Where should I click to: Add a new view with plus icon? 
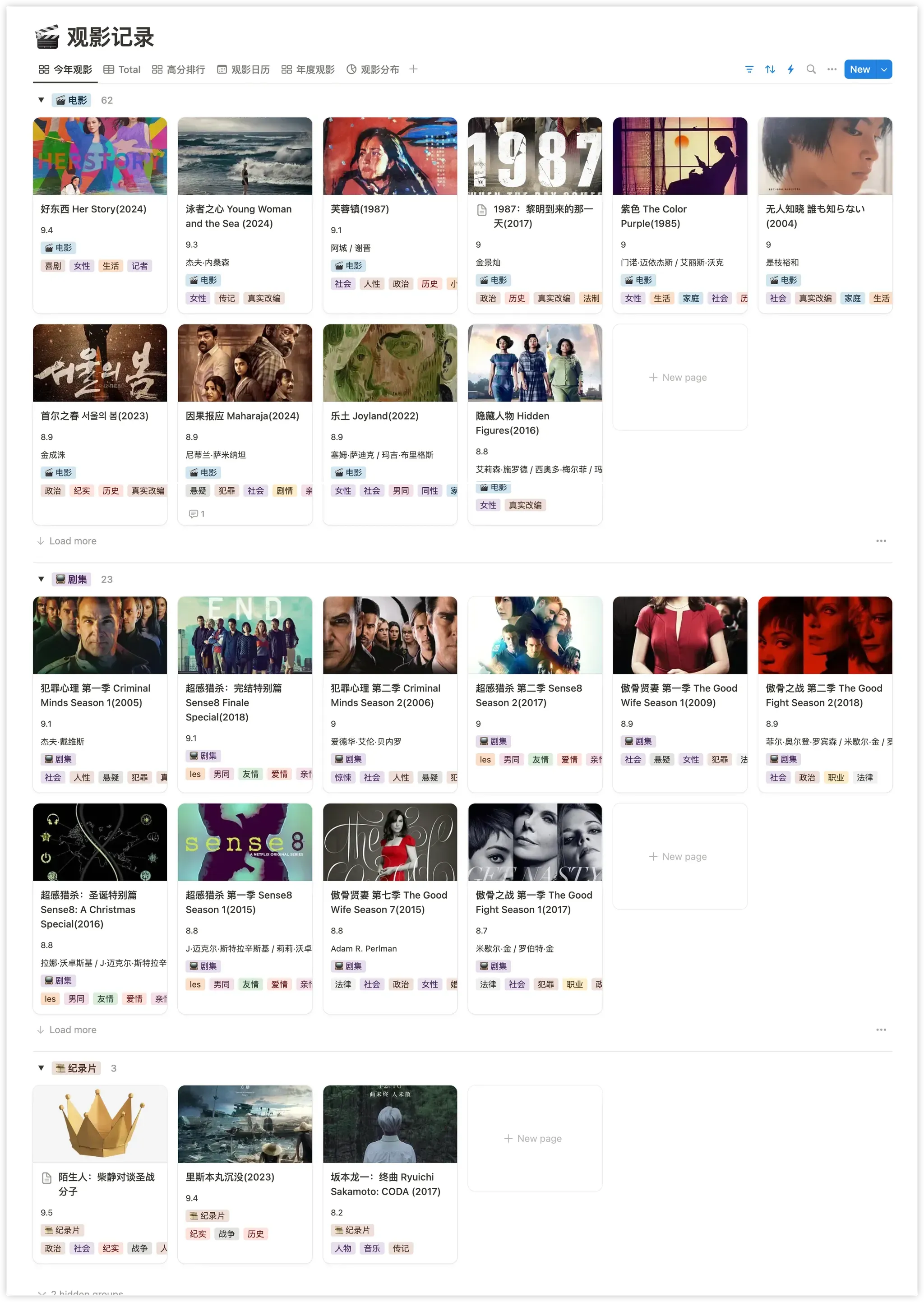coord(414,69)
